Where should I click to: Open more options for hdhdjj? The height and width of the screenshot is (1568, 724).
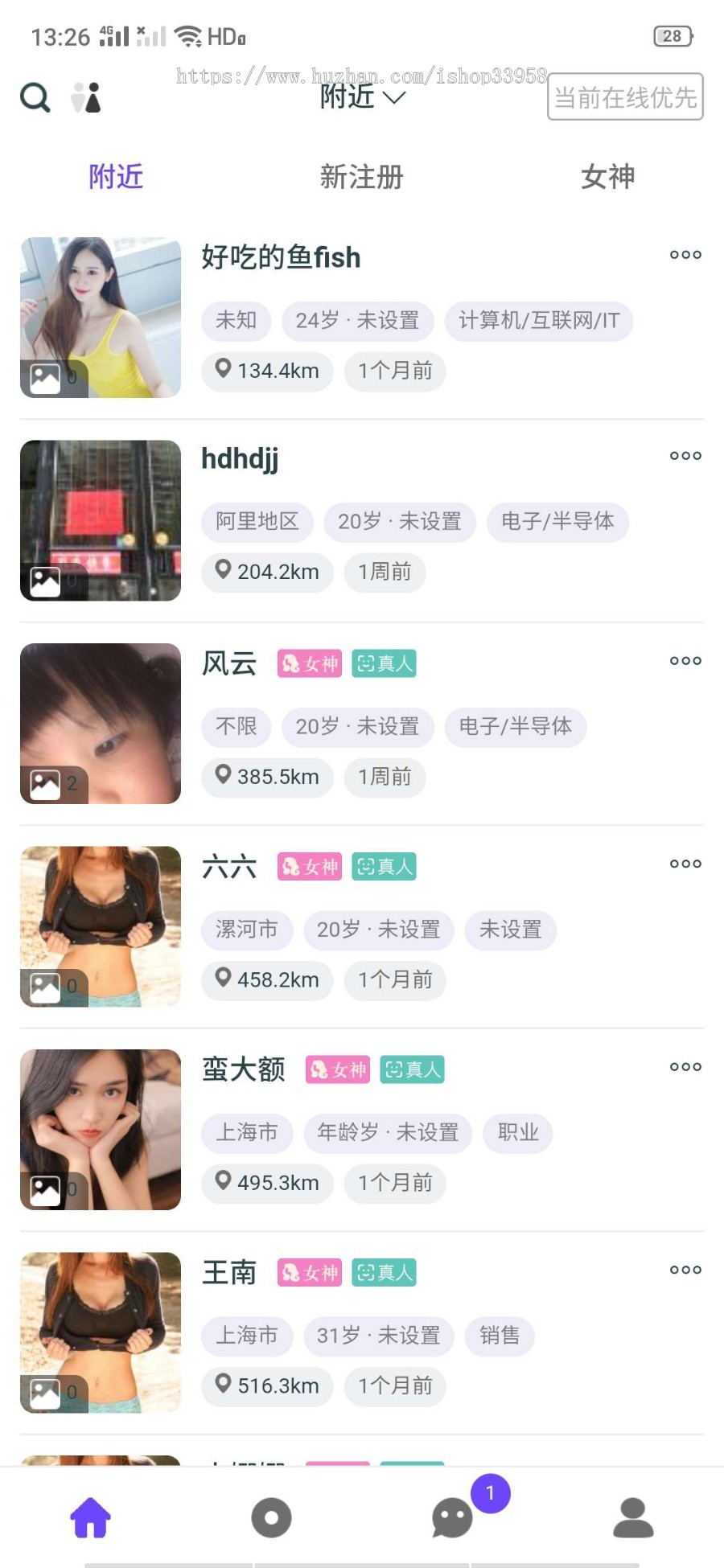(685, 456)
